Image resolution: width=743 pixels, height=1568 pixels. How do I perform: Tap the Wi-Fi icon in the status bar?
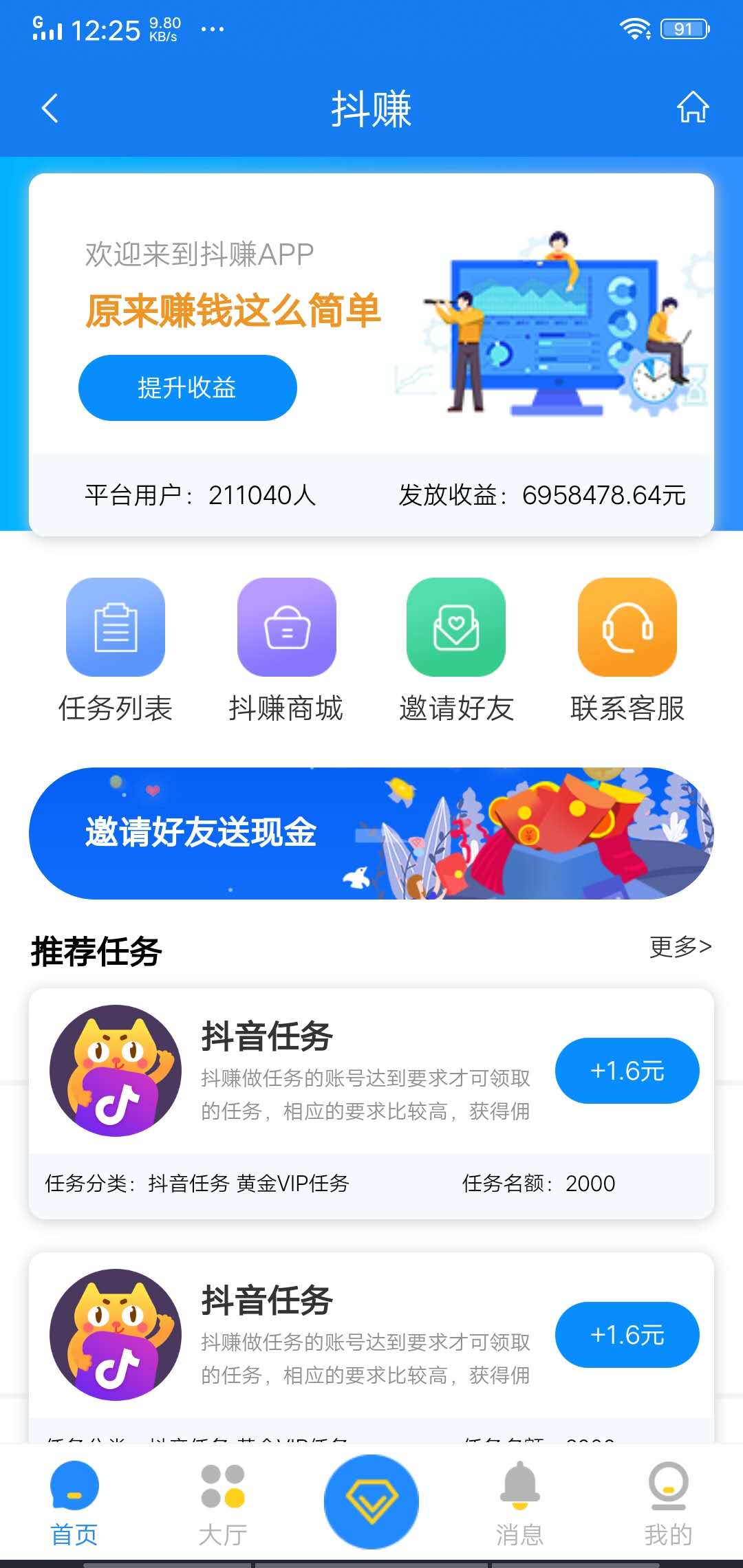coord(636,28)
